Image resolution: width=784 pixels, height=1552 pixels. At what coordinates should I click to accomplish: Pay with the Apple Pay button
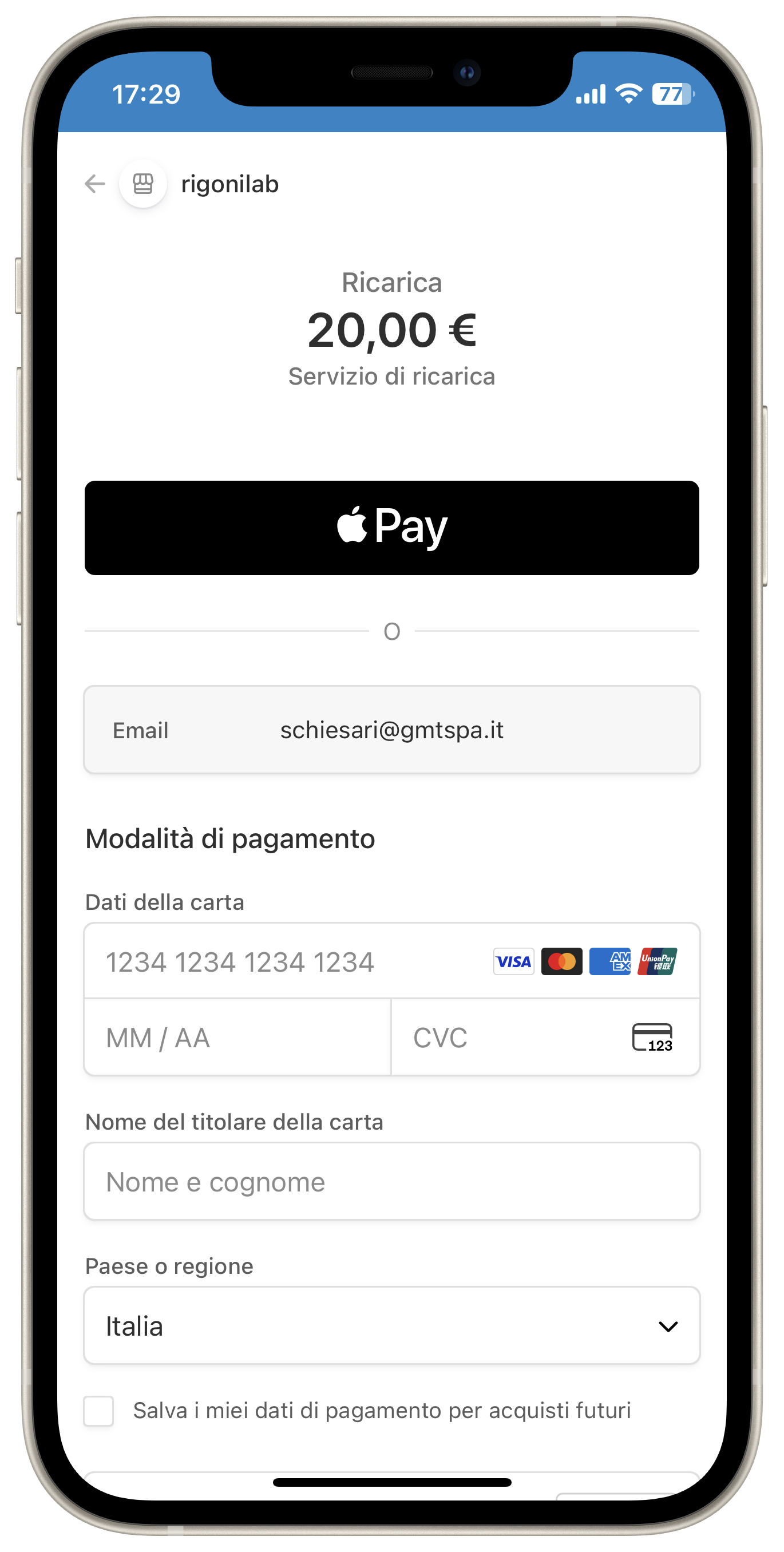tap(391, 527)
